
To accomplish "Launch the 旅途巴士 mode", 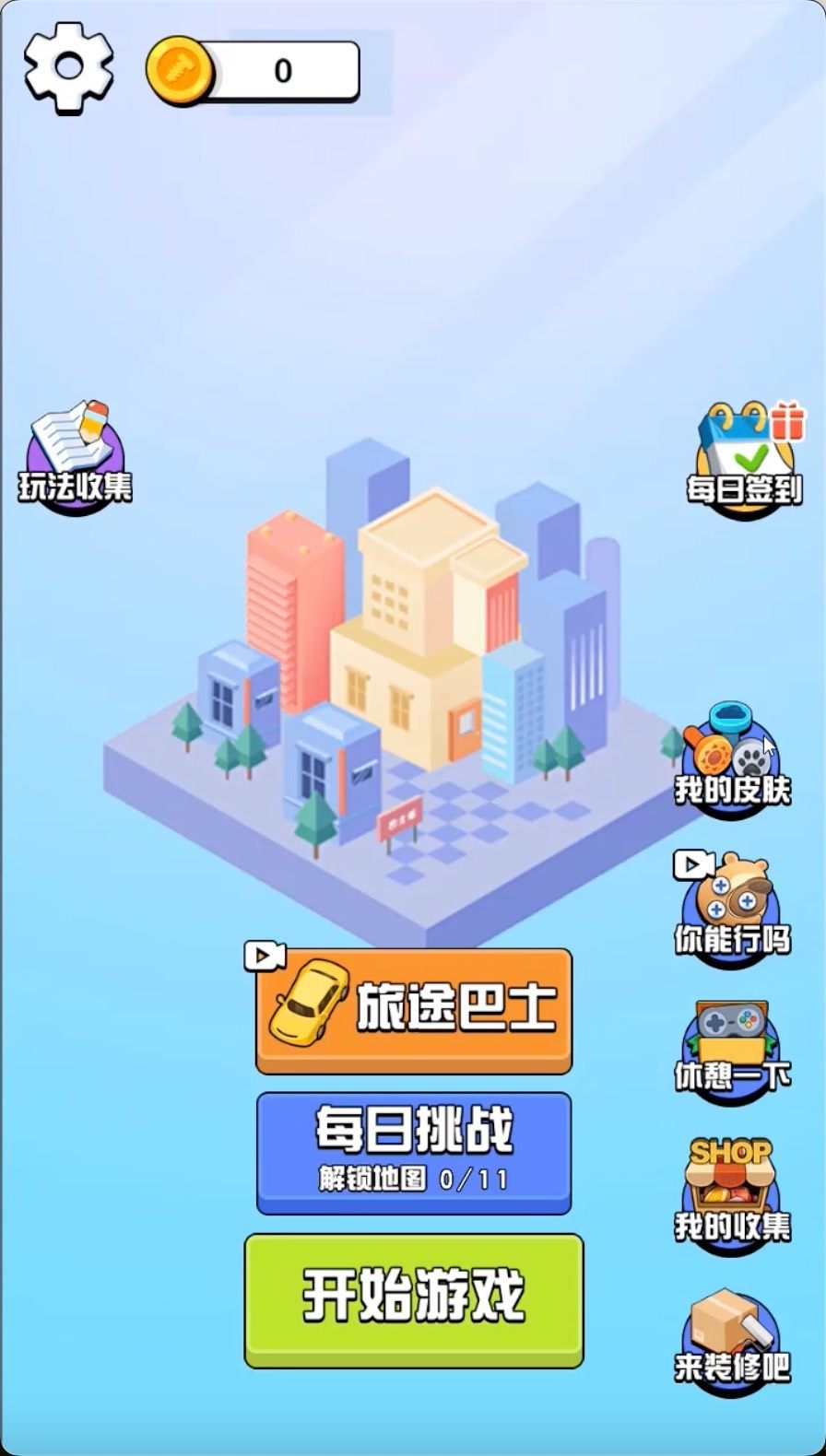I will 414,1009.
